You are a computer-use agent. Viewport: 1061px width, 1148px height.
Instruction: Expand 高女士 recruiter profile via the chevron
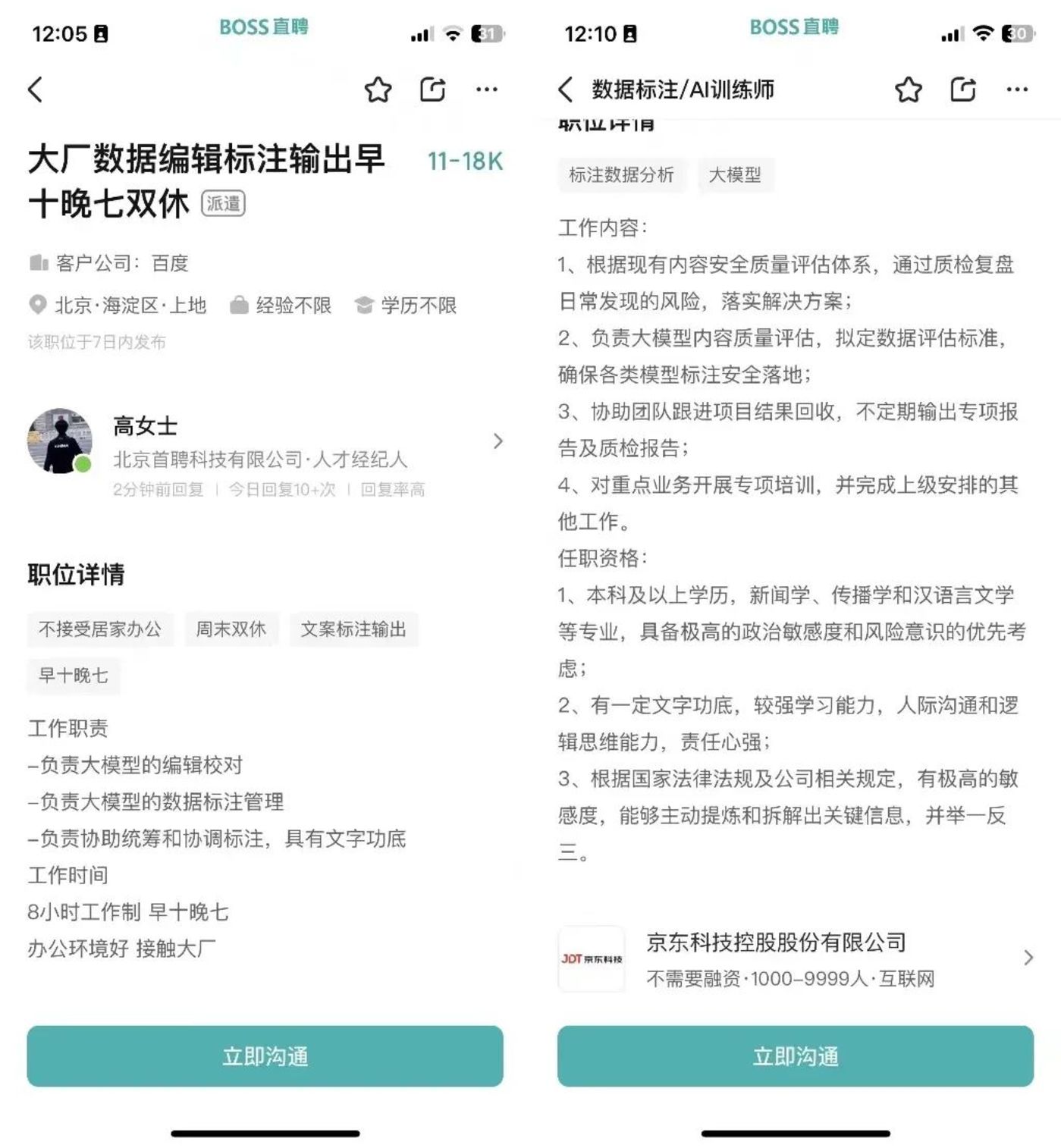[x=498, y=441]
